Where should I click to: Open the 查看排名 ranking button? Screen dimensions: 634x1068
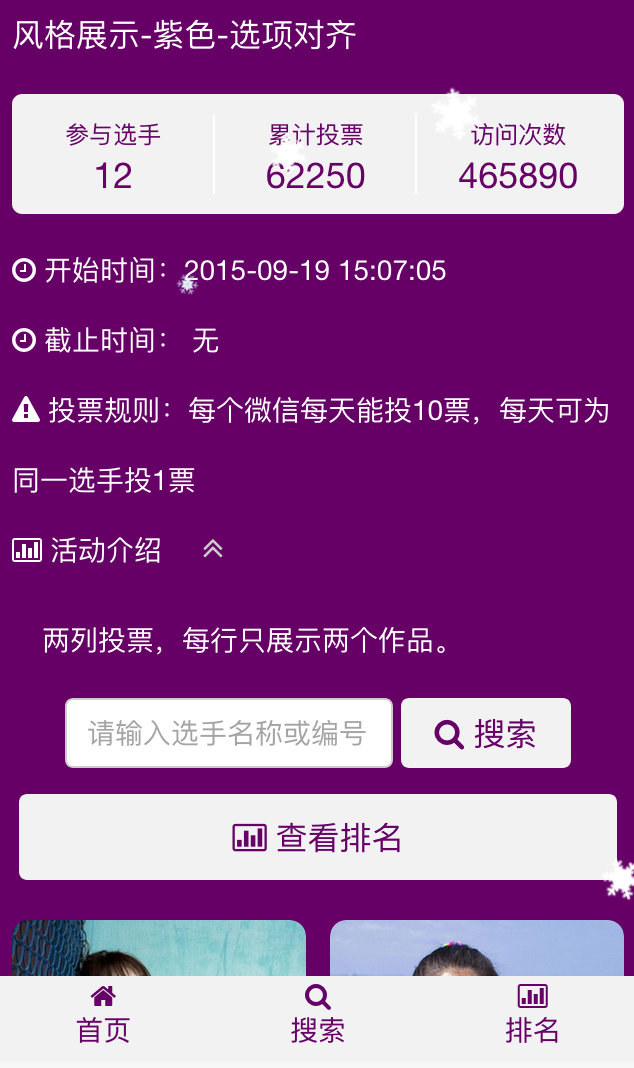pos(317,837)
